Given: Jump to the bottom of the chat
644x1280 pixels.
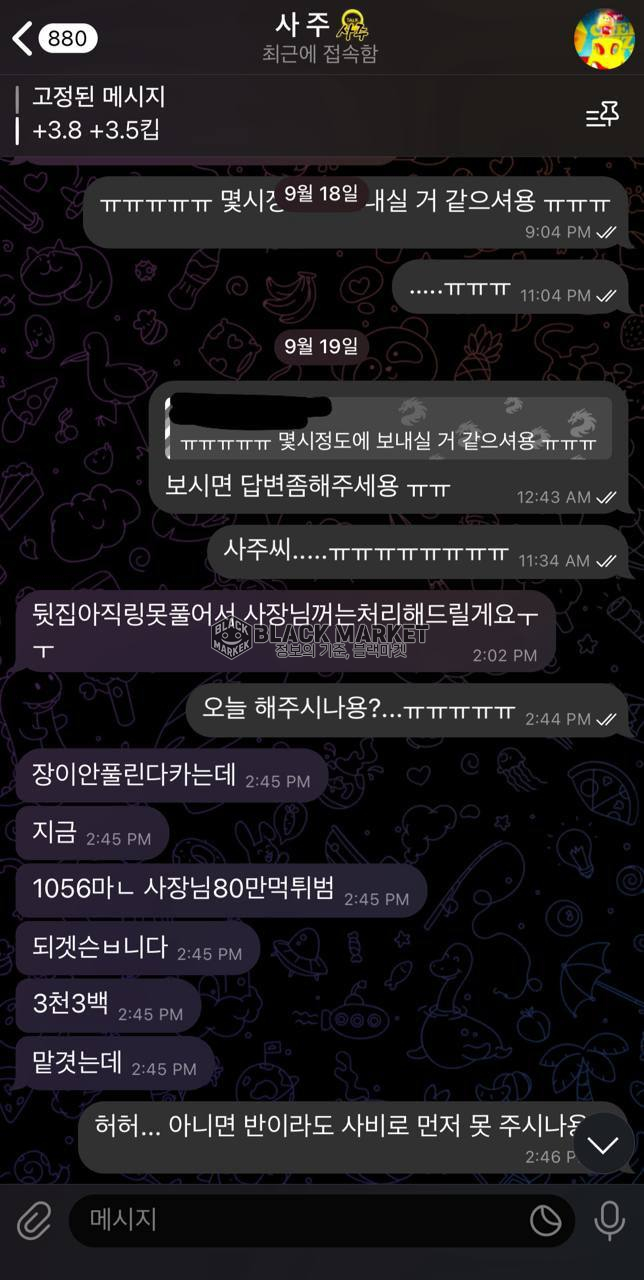Looking at the screenshot, I should [x=602, y=1144].
